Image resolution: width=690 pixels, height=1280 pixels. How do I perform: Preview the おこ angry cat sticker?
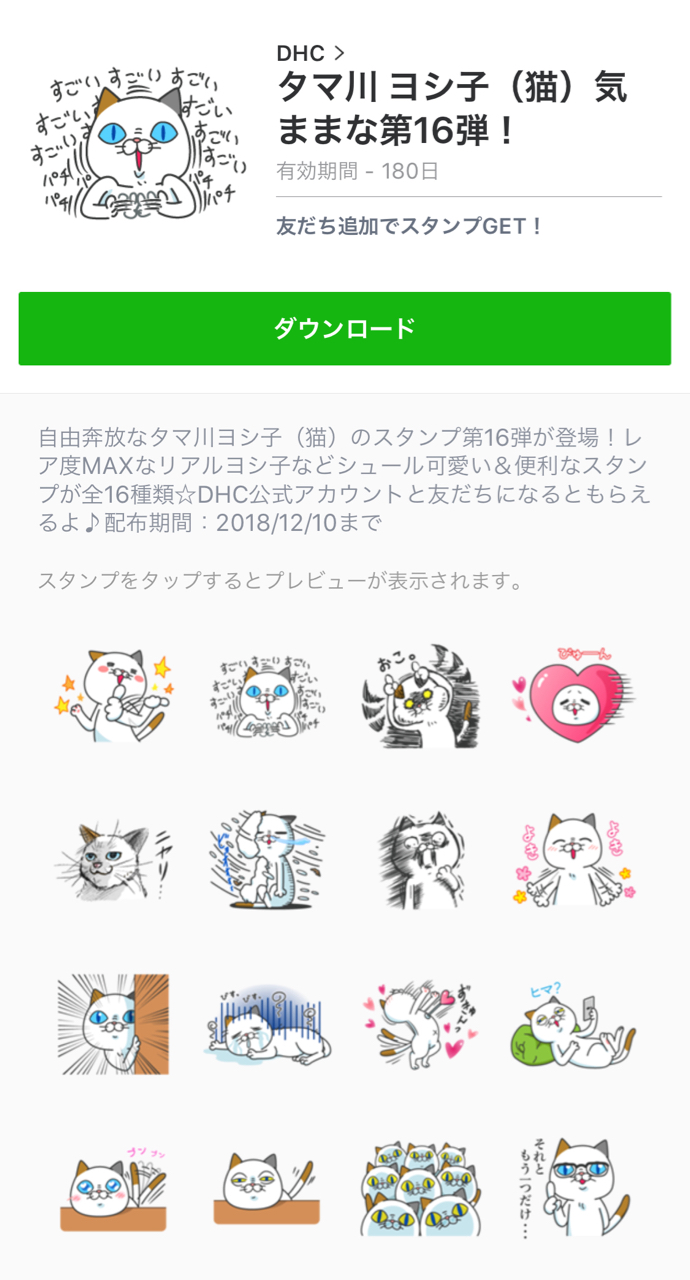tap(419, 697)
